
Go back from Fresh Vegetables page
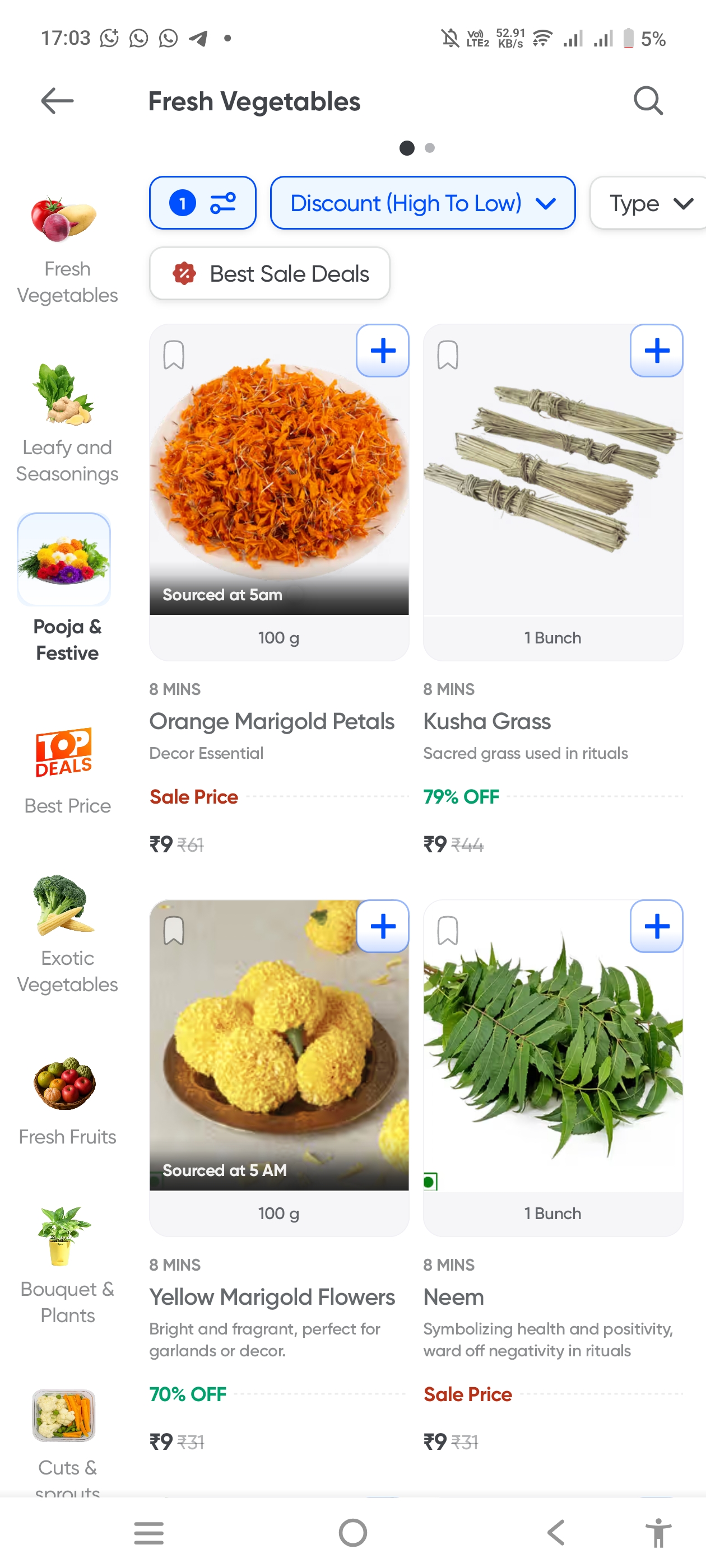click(57, 101)
